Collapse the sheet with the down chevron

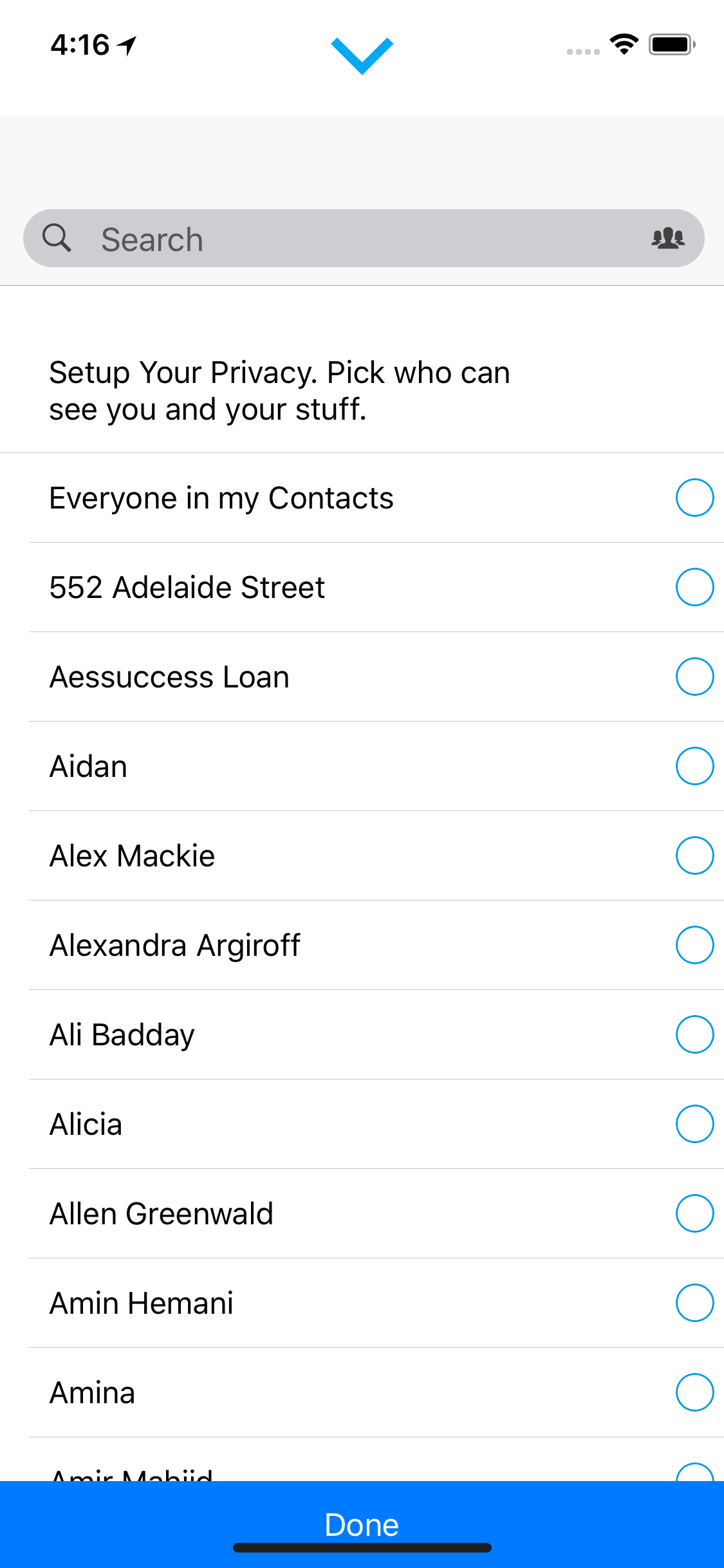pyautogui.click(x=362, y=55)
